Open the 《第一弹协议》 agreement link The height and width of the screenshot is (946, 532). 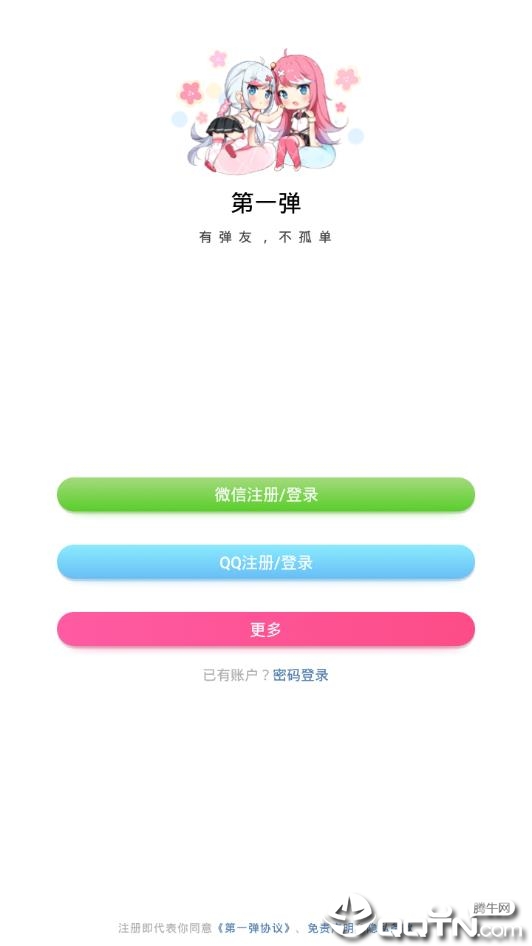click(x=258, y=927)
